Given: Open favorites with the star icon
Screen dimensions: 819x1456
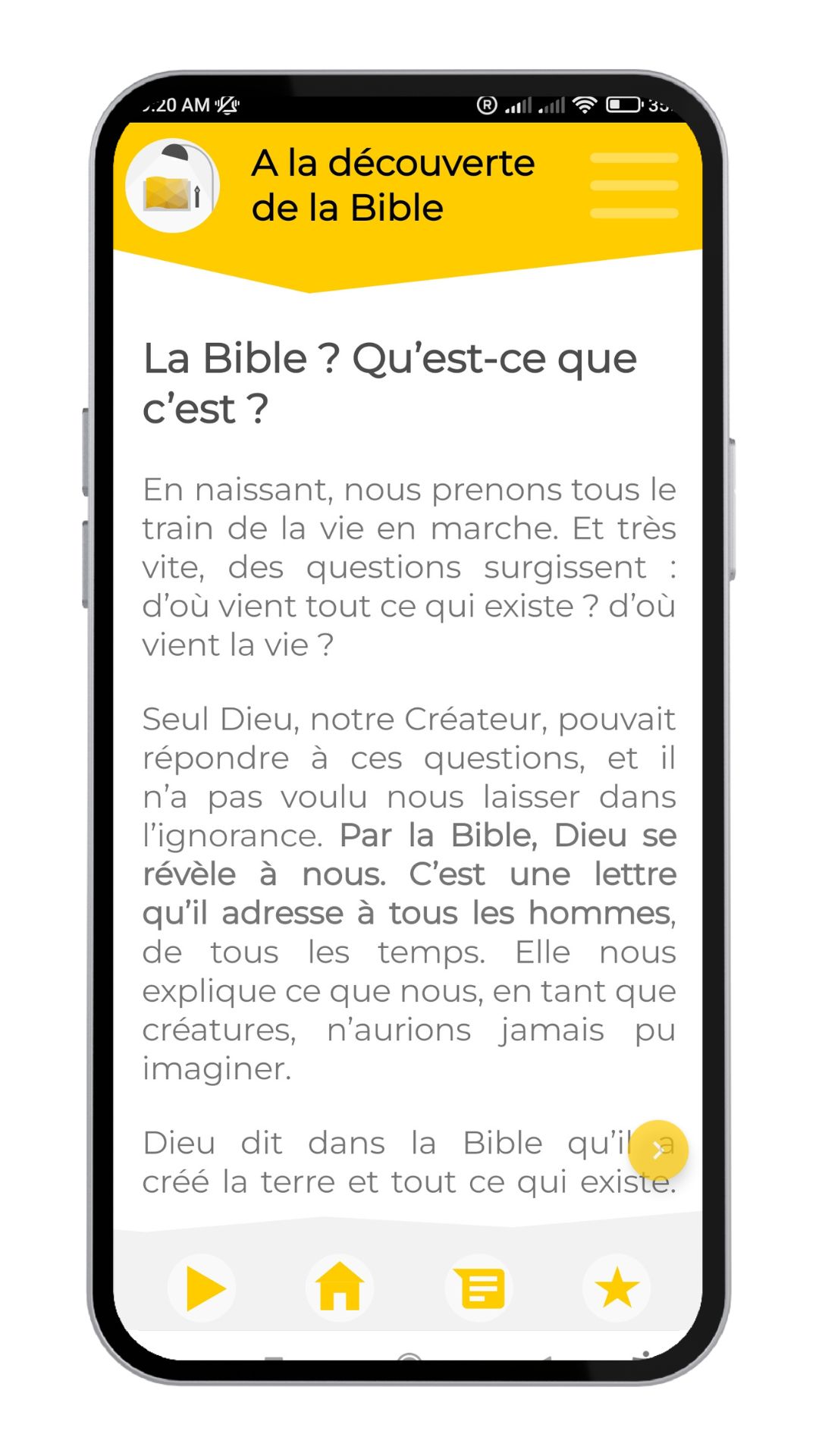Looking at the screenshot, I should pyautogui.click(x=617, y=1288).
